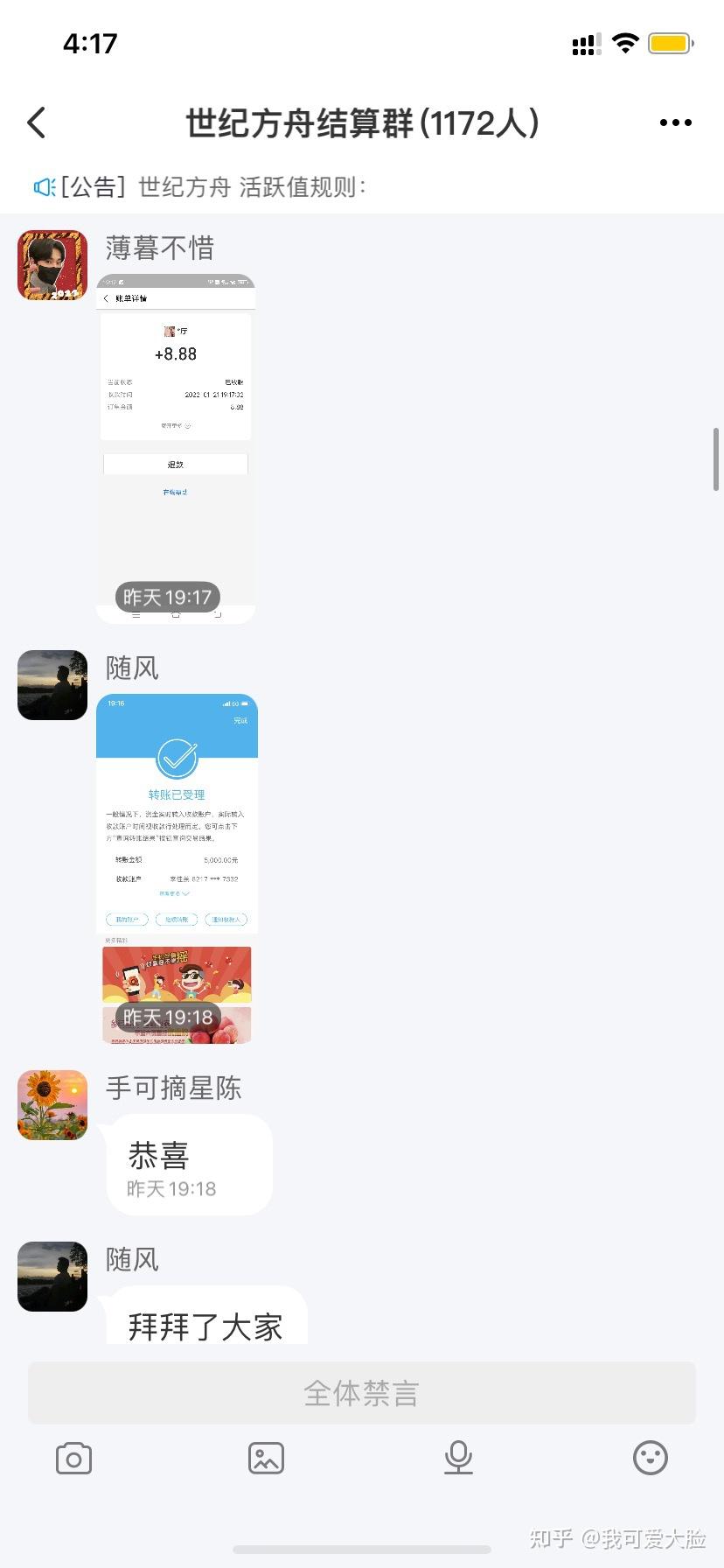Tap the microphone voice icon

point(458,1459)
